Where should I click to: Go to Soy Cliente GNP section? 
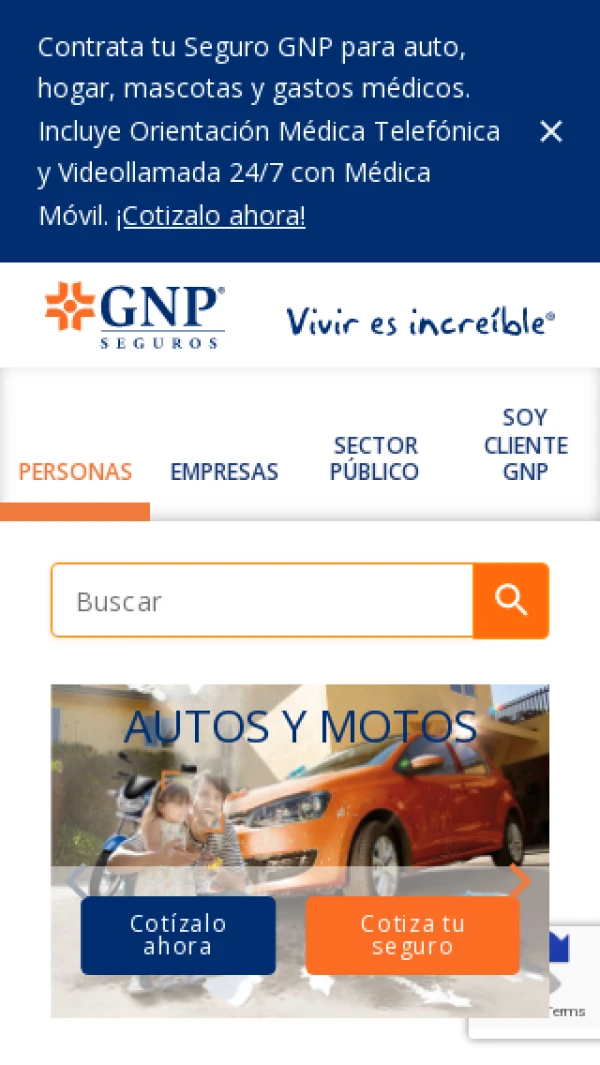point(525,445)
